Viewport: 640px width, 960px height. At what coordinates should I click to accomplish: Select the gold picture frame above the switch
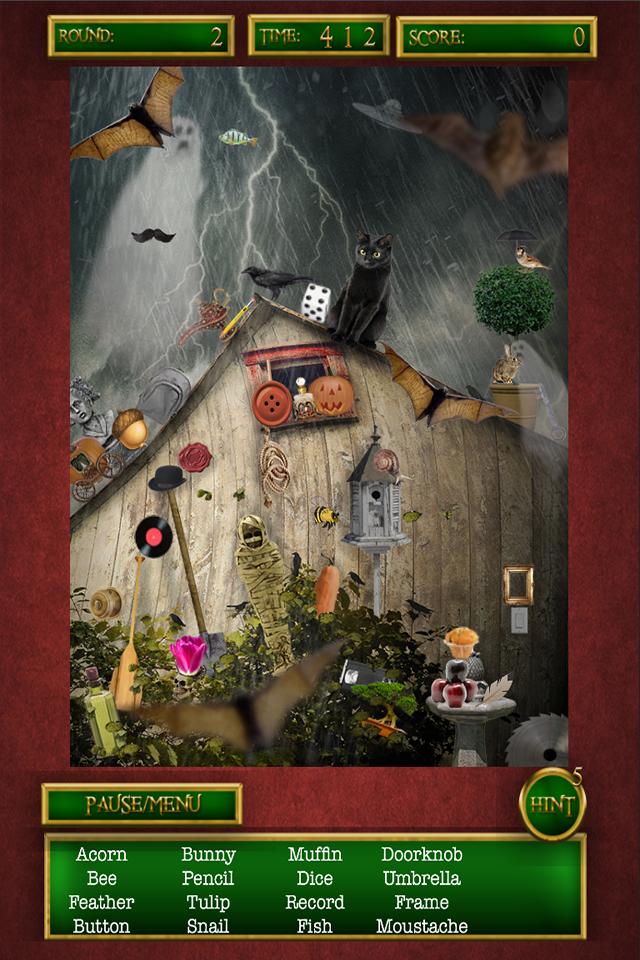518,584
